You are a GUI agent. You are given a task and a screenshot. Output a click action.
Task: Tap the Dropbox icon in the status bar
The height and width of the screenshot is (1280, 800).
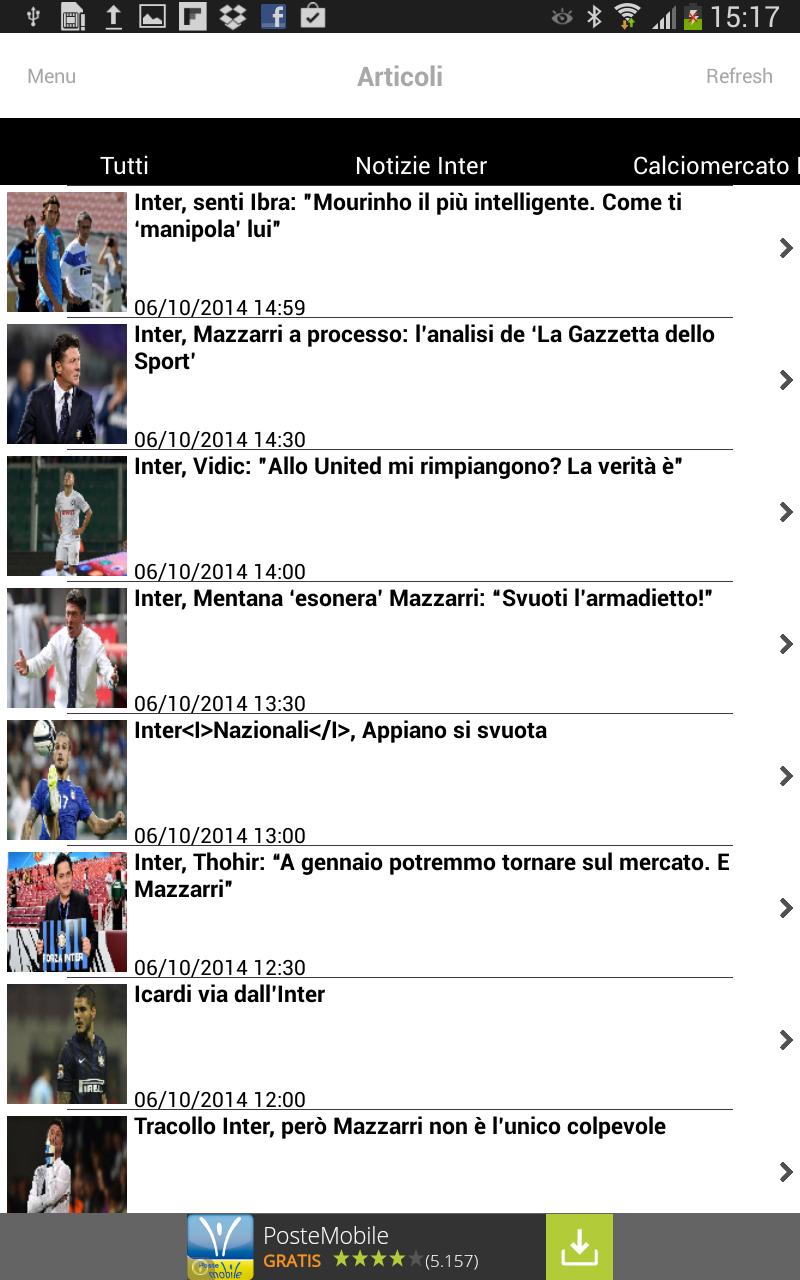(x=230, y=16)
